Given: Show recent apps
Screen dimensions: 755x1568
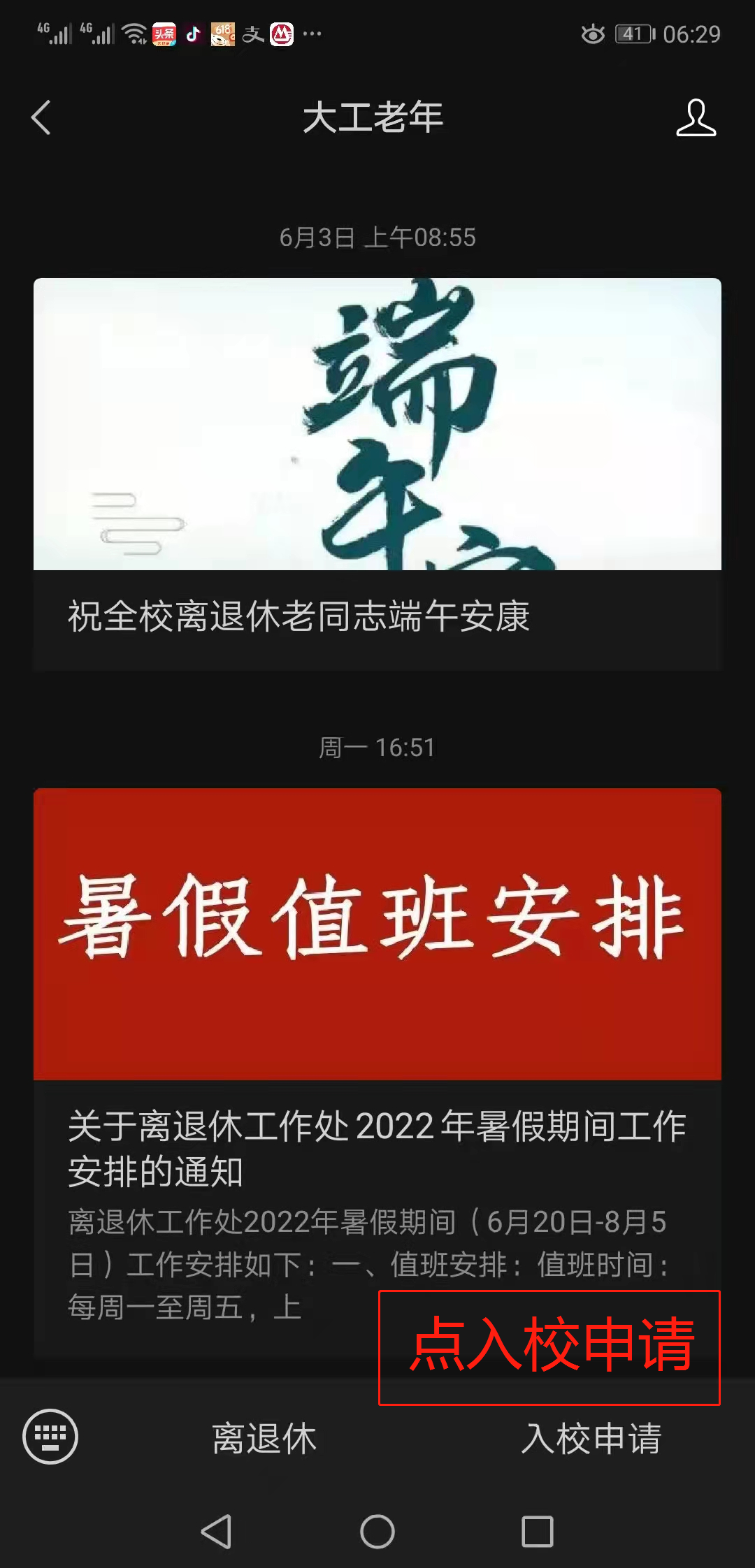Looking at the screenshot, I should pyautogui.click(x=538, y=1532).
